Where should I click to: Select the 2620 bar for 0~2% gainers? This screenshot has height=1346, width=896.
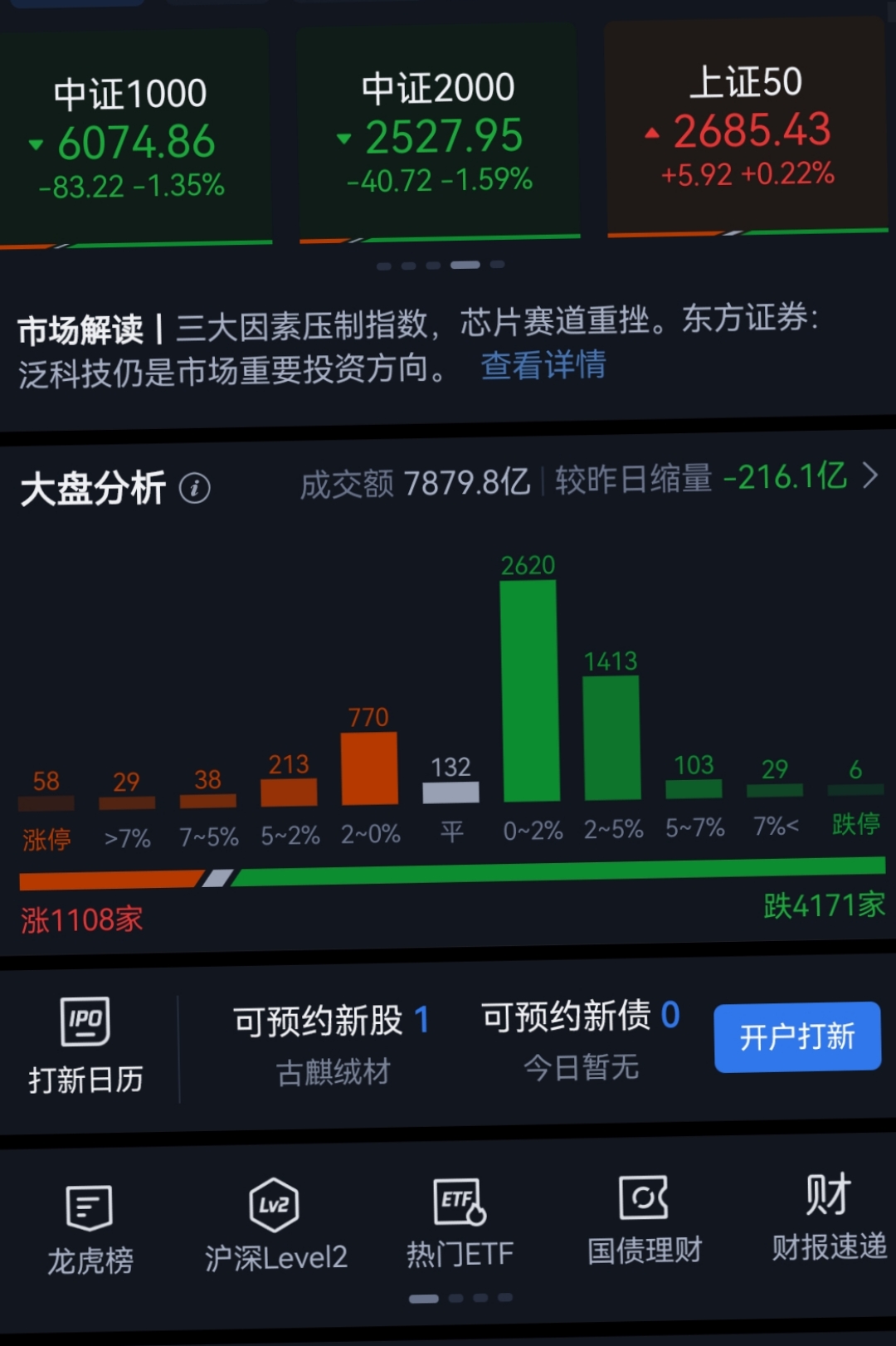(x=528, y=689)
